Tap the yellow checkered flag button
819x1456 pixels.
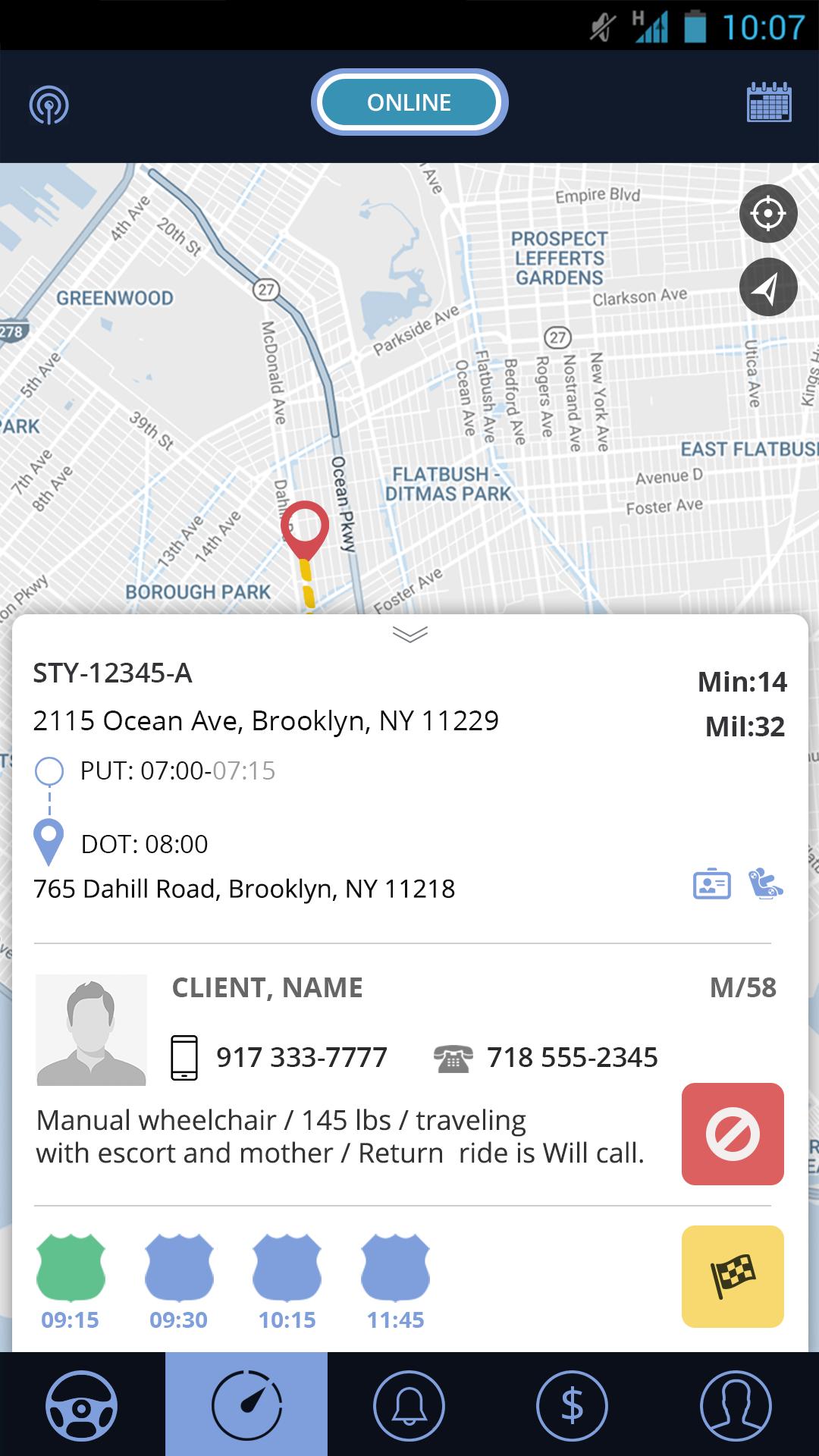pyautogui.click(x=733, y=1276)
